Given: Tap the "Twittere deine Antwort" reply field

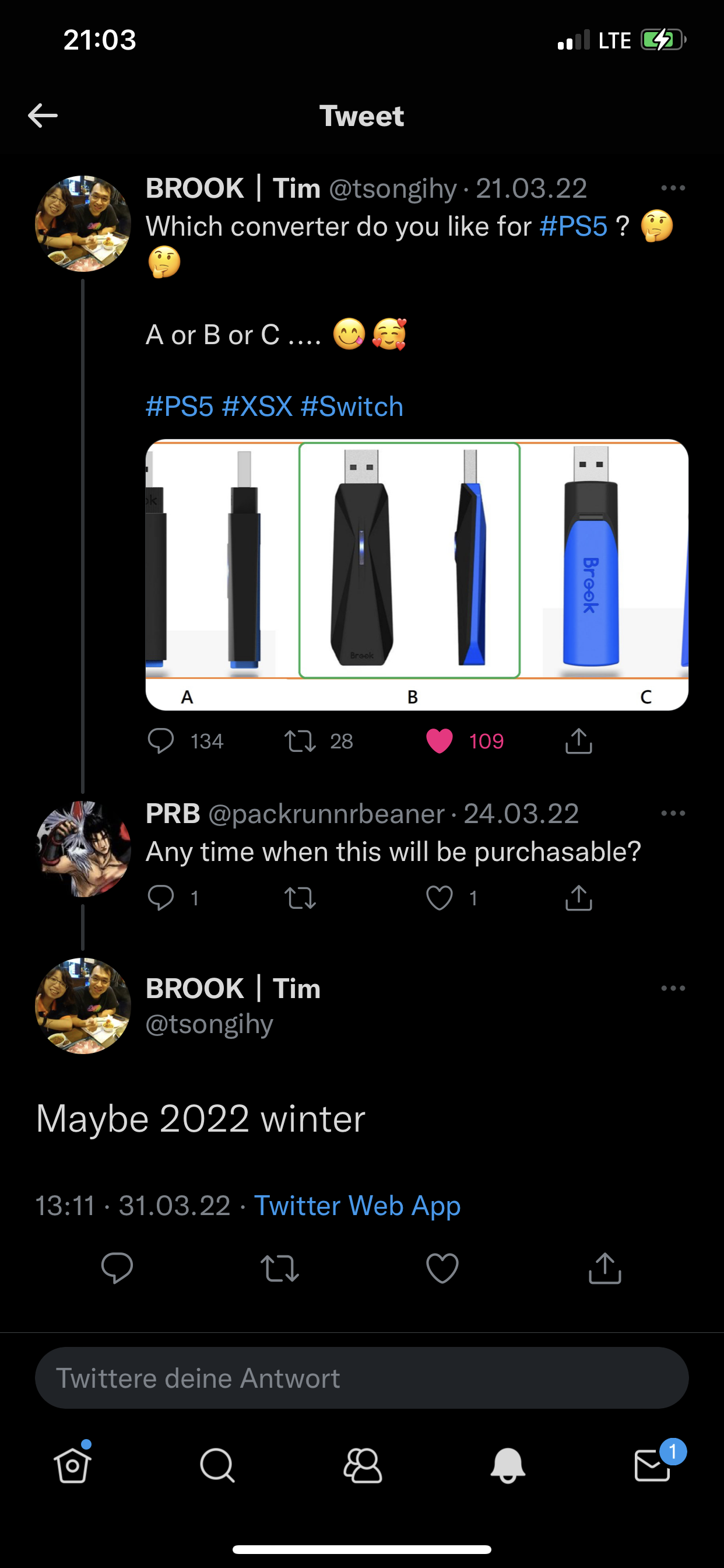Looking at the screenshot, I should [x=361, y=1378].
